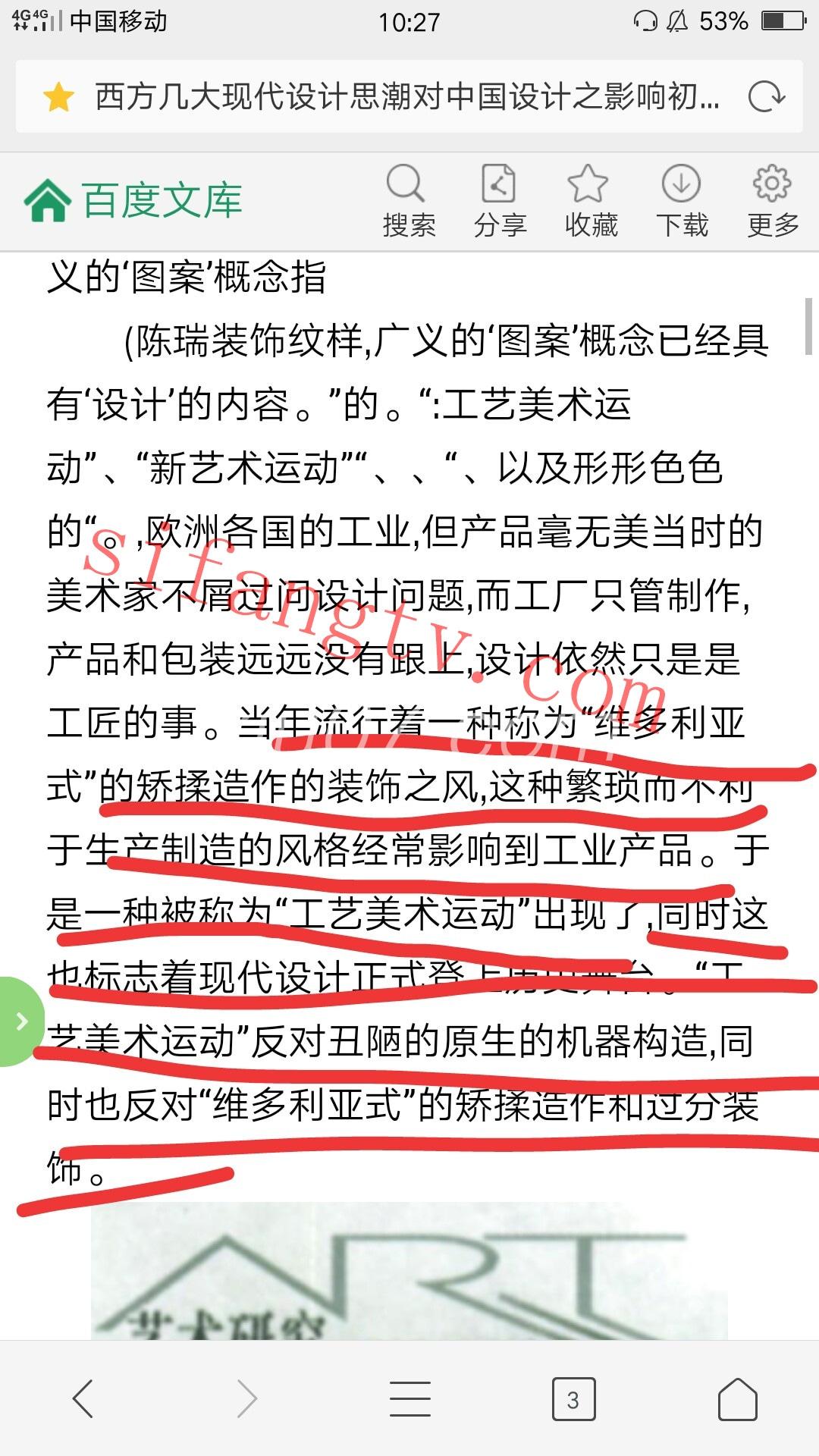Return to the browser home page

pos(738,1398)
